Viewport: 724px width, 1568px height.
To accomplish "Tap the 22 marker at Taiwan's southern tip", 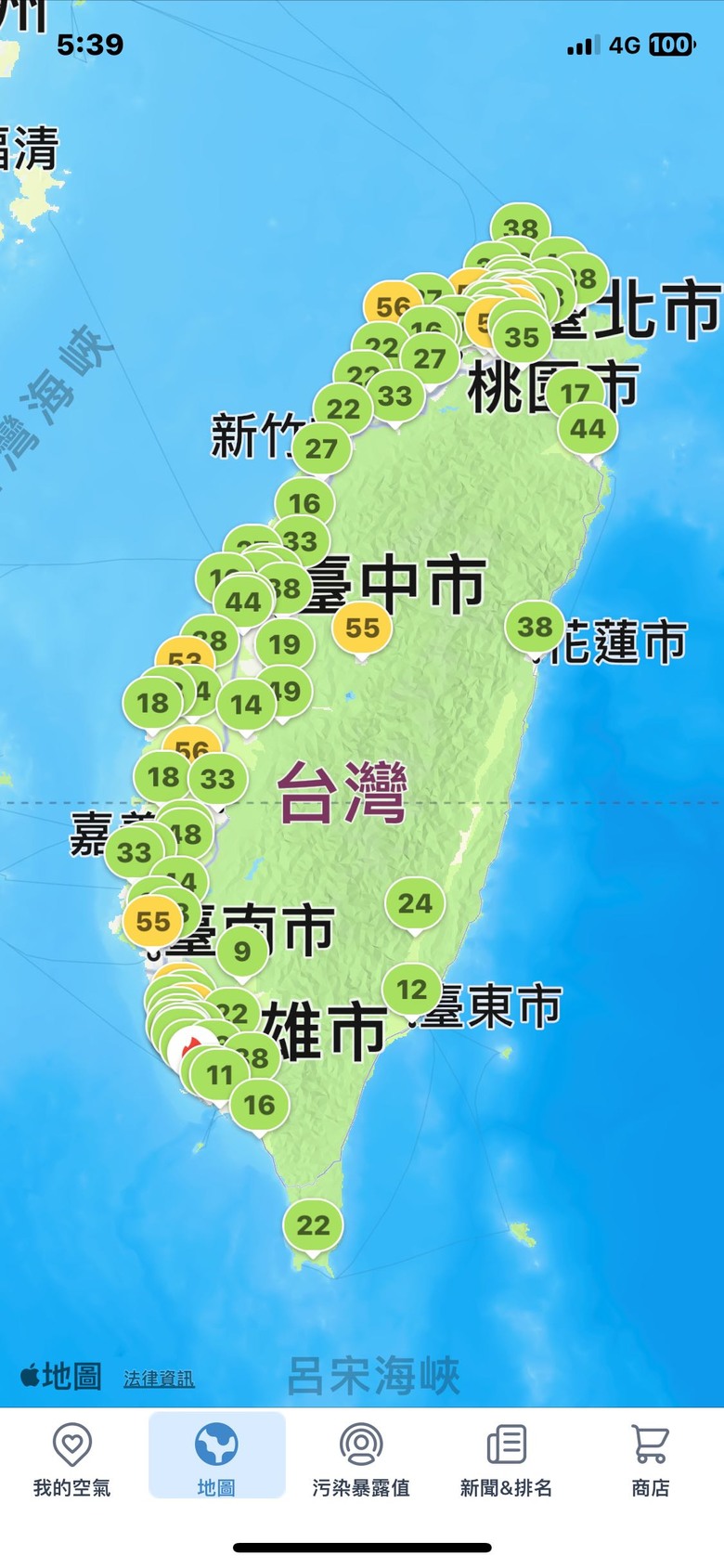I will tap(313, 1225).
